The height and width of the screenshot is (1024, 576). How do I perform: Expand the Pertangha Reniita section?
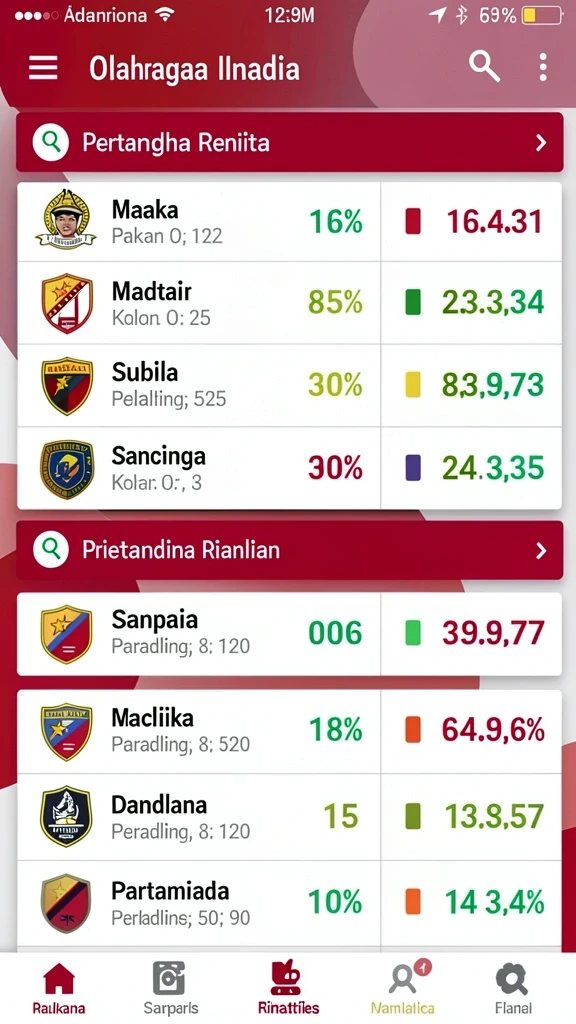289,142
